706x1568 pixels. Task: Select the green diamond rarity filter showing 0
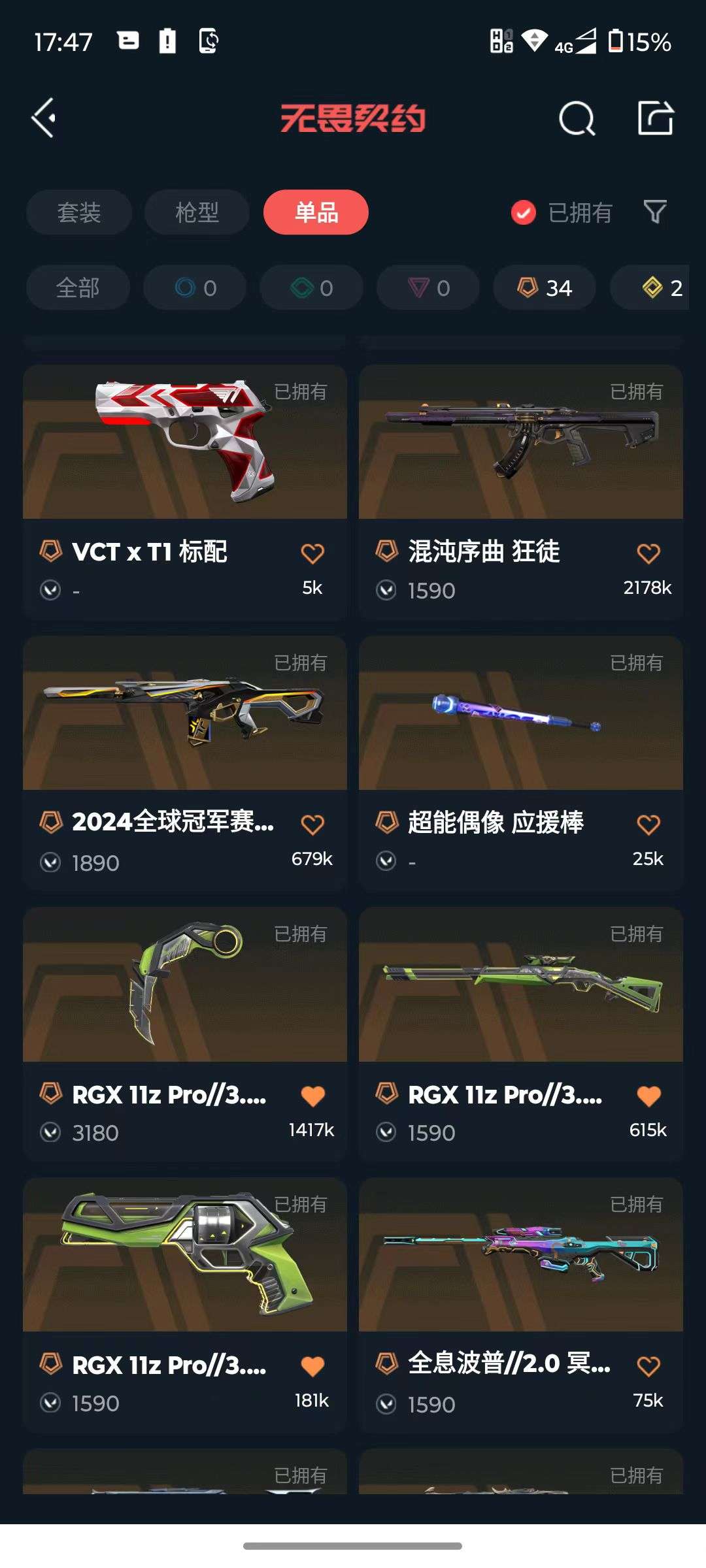tap(311, 287)
